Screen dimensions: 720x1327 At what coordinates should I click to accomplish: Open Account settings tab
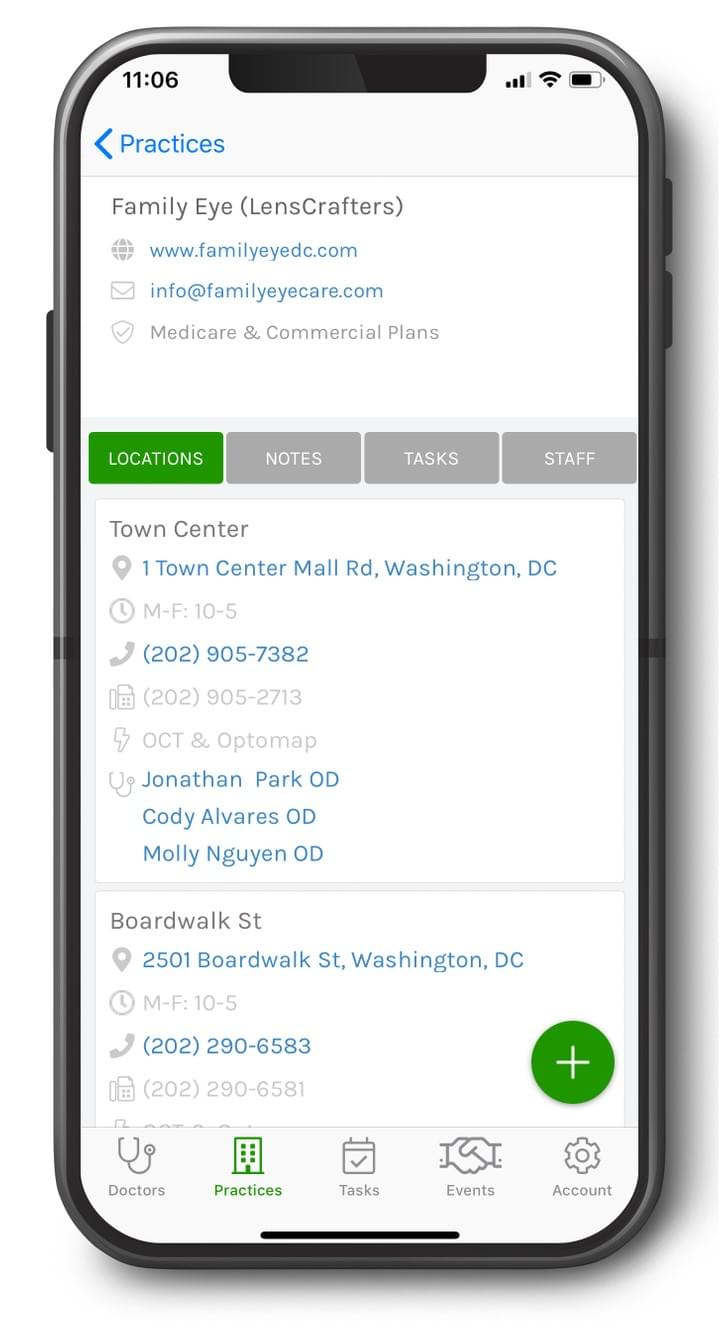coord(582,1168)
